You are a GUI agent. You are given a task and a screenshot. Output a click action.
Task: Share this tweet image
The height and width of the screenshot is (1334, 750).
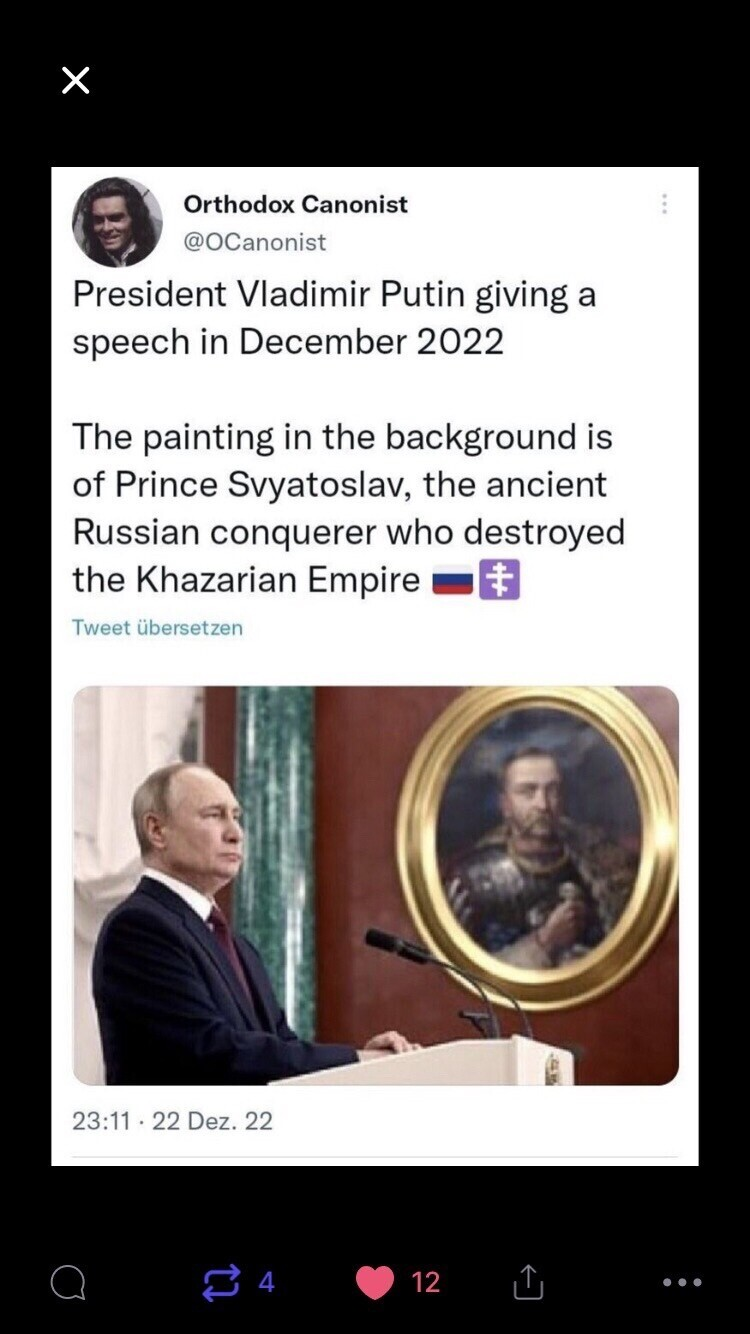(x=528, y=1281)
